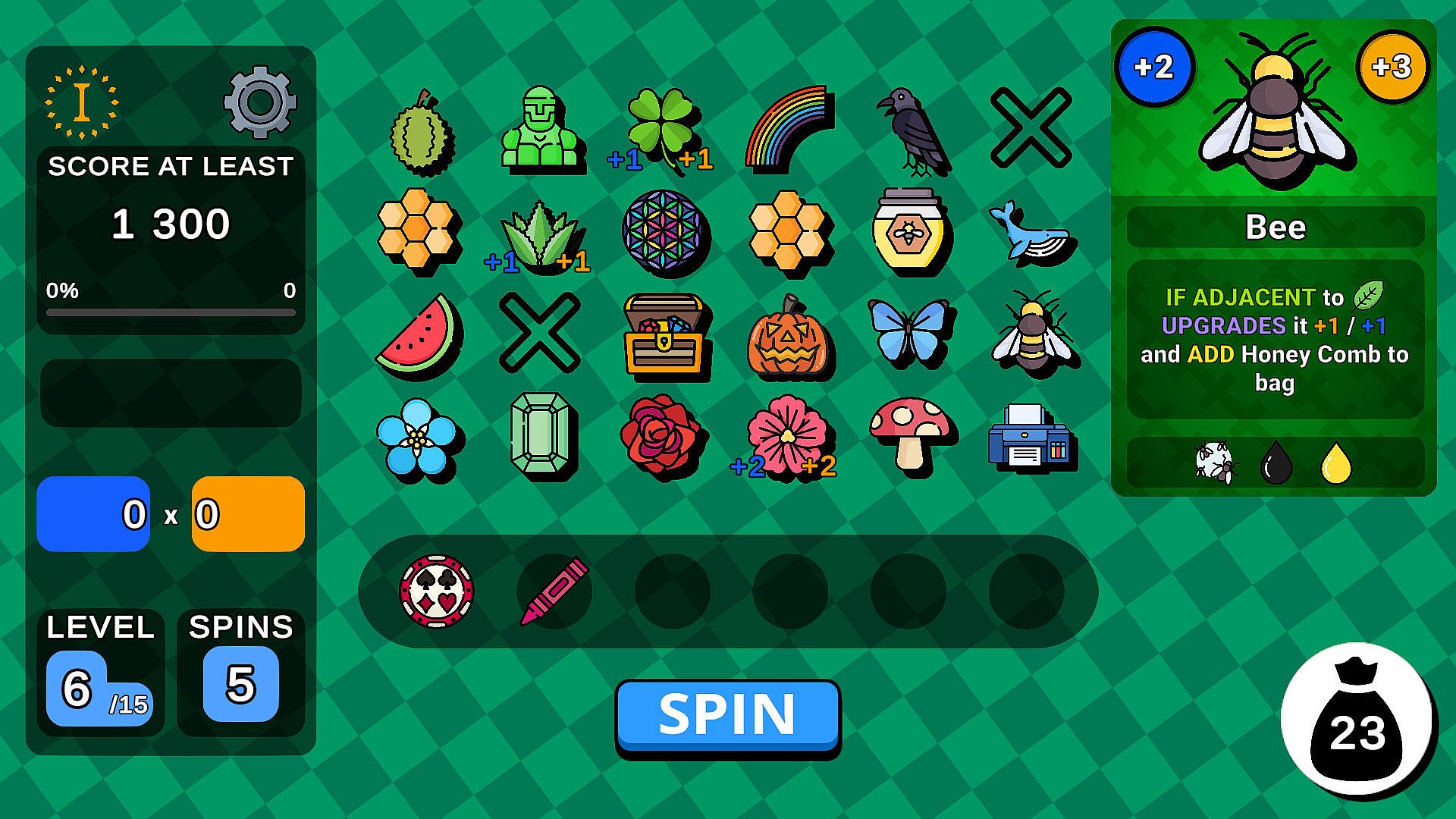Tap the ante badge with Roman numeral I

click(82, 102)
